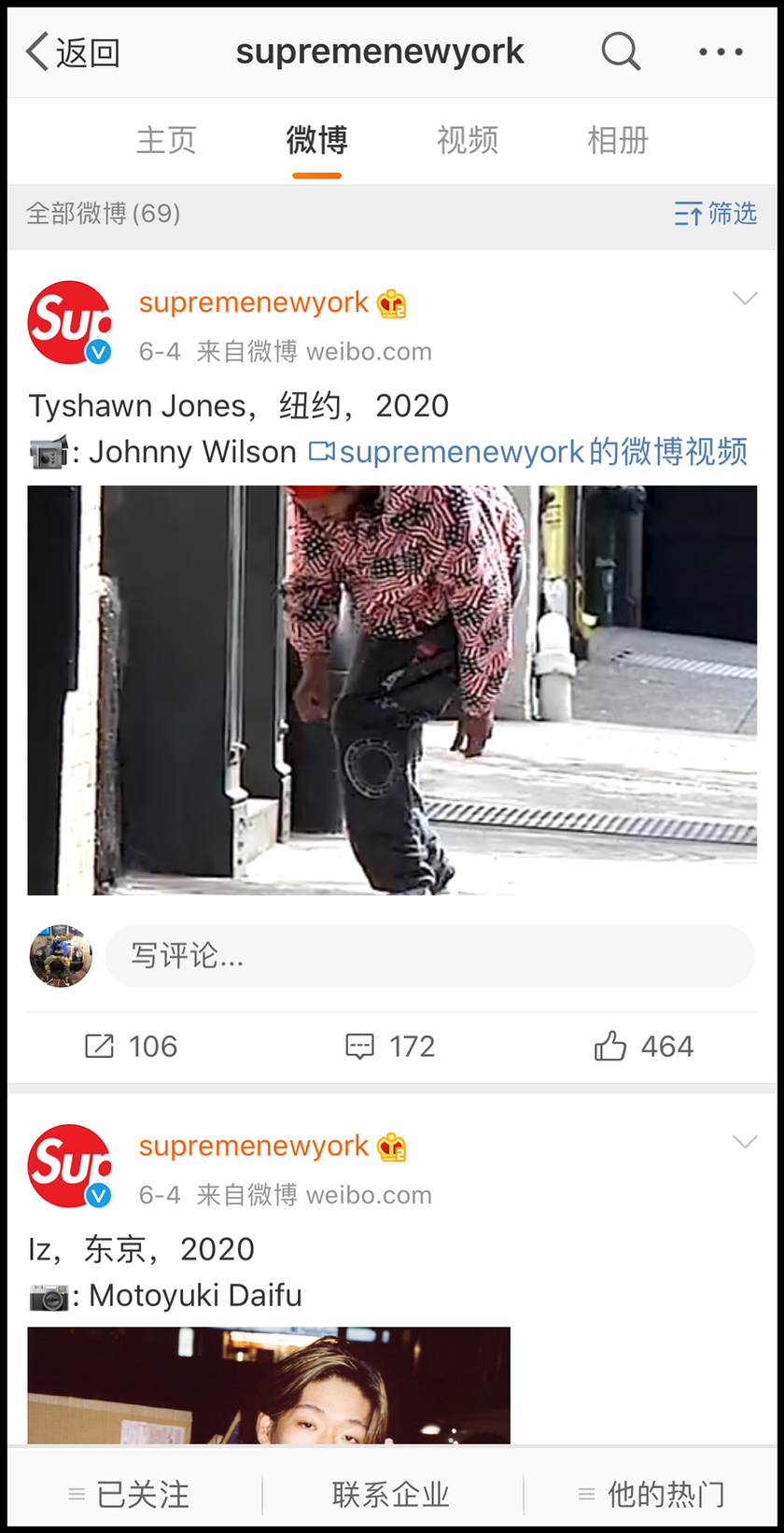This screenshot has height=1533, width=784.
Task: Repost the Tyshawn Jones post with 106 reposts
Action: tap(132, 1047)
